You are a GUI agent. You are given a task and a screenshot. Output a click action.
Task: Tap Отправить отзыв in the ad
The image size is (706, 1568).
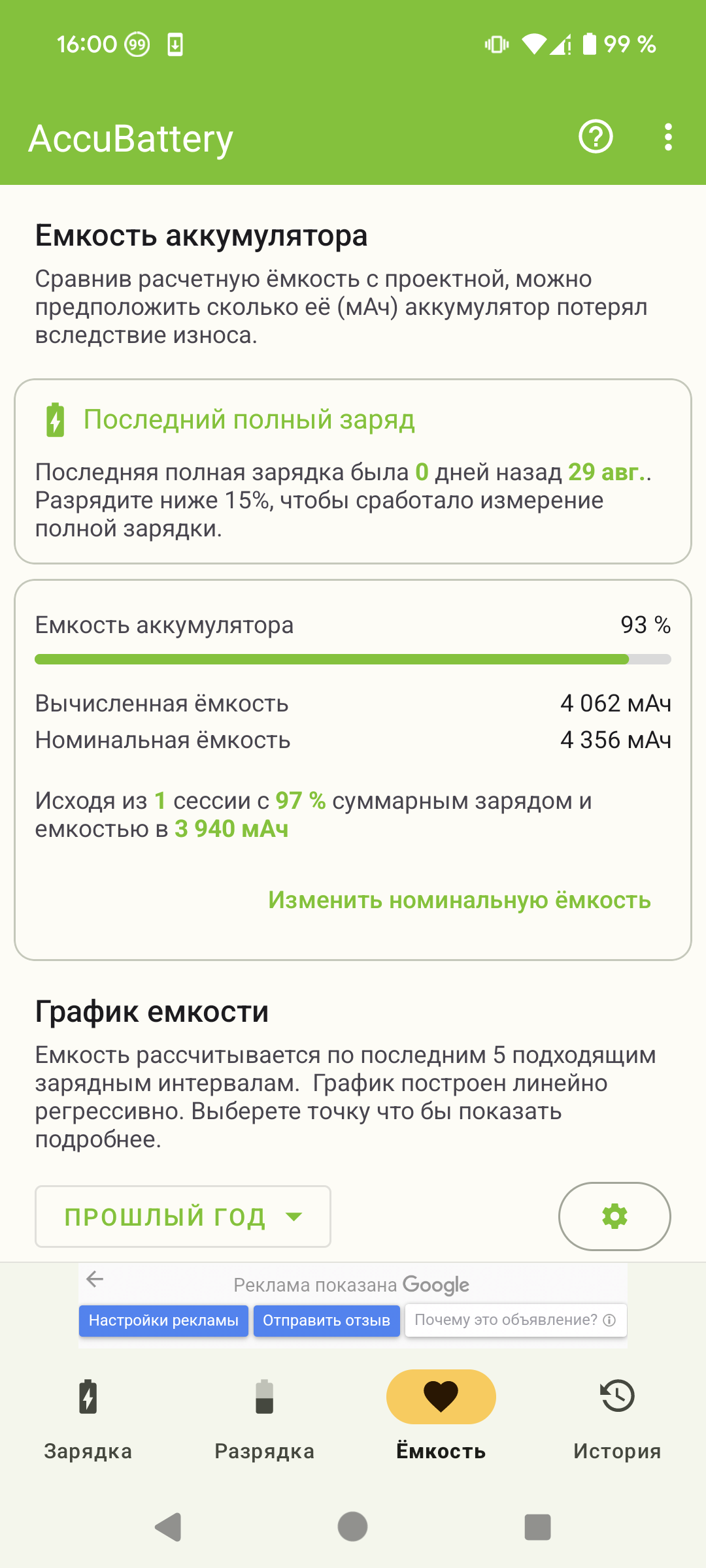(326, 1320)
